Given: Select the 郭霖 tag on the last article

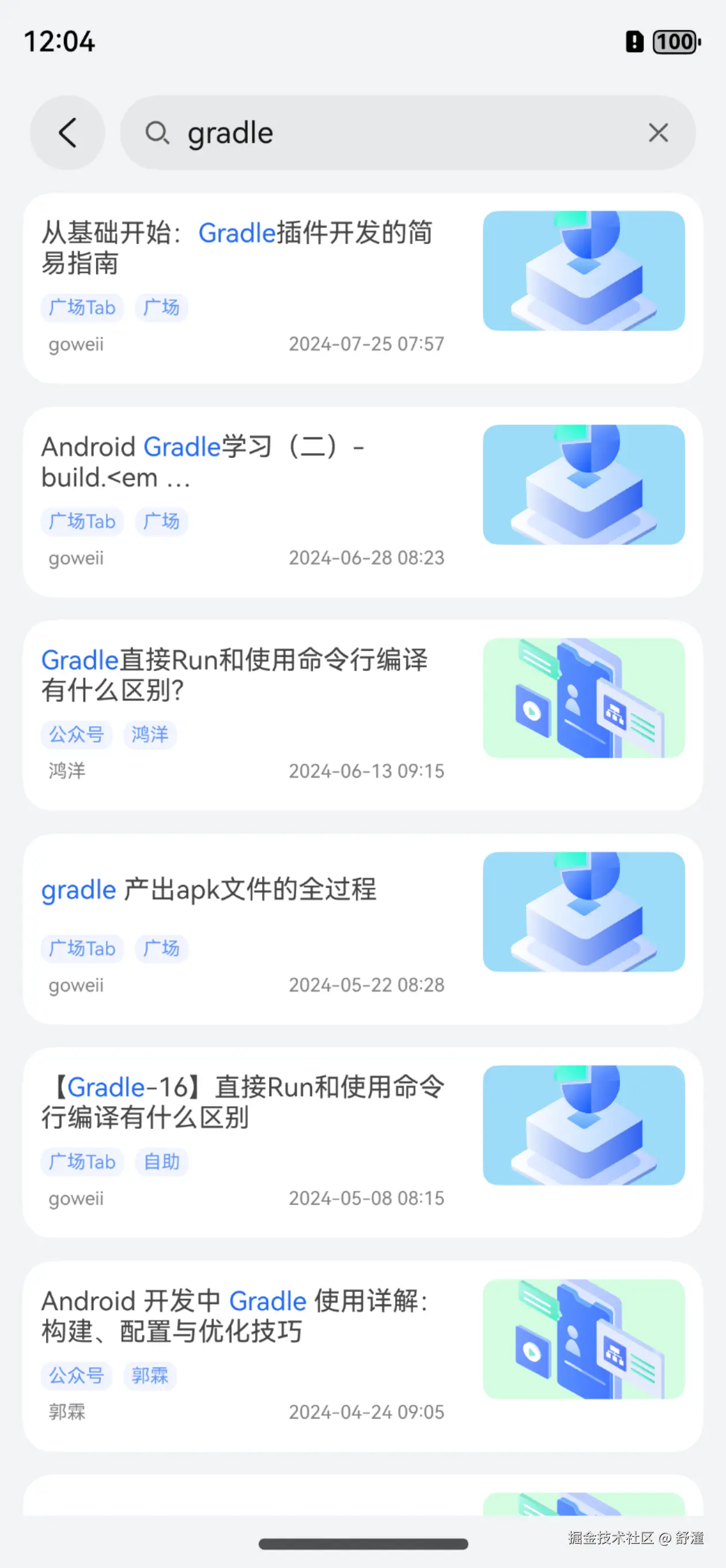Looking at the screenshot, I should point(150,1376).
